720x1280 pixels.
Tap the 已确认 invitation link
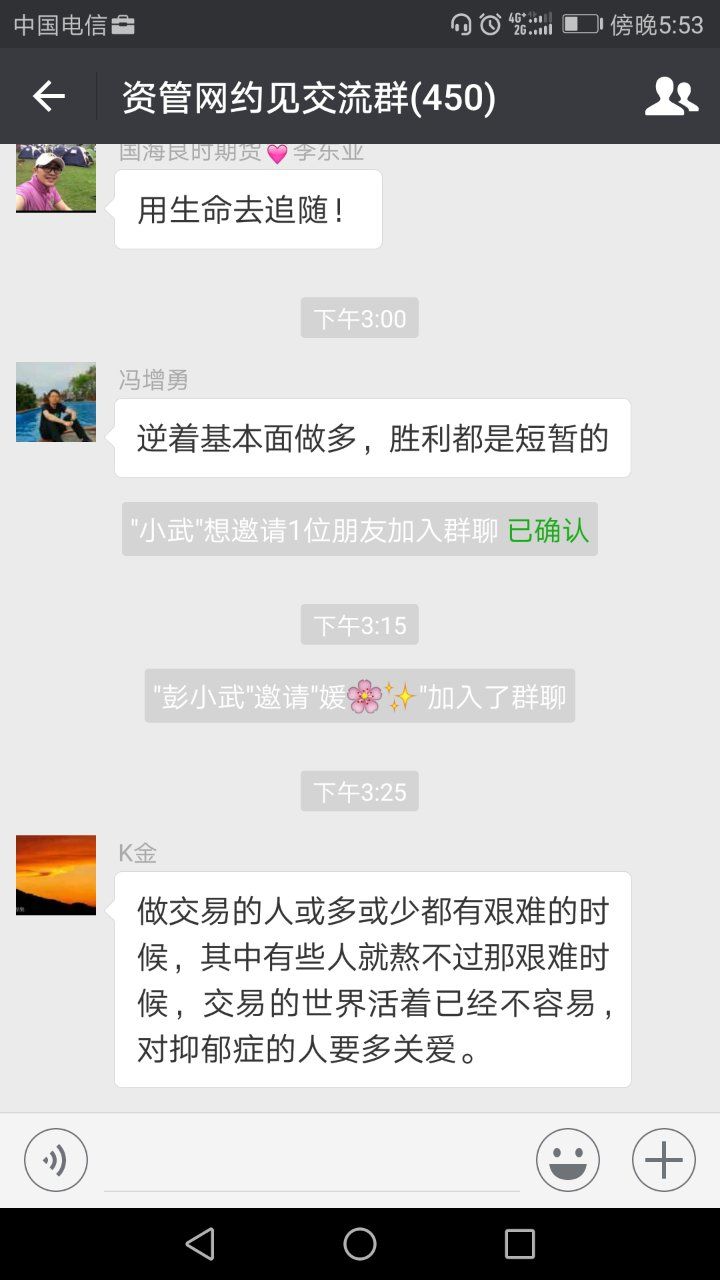[x=548, y=530]
